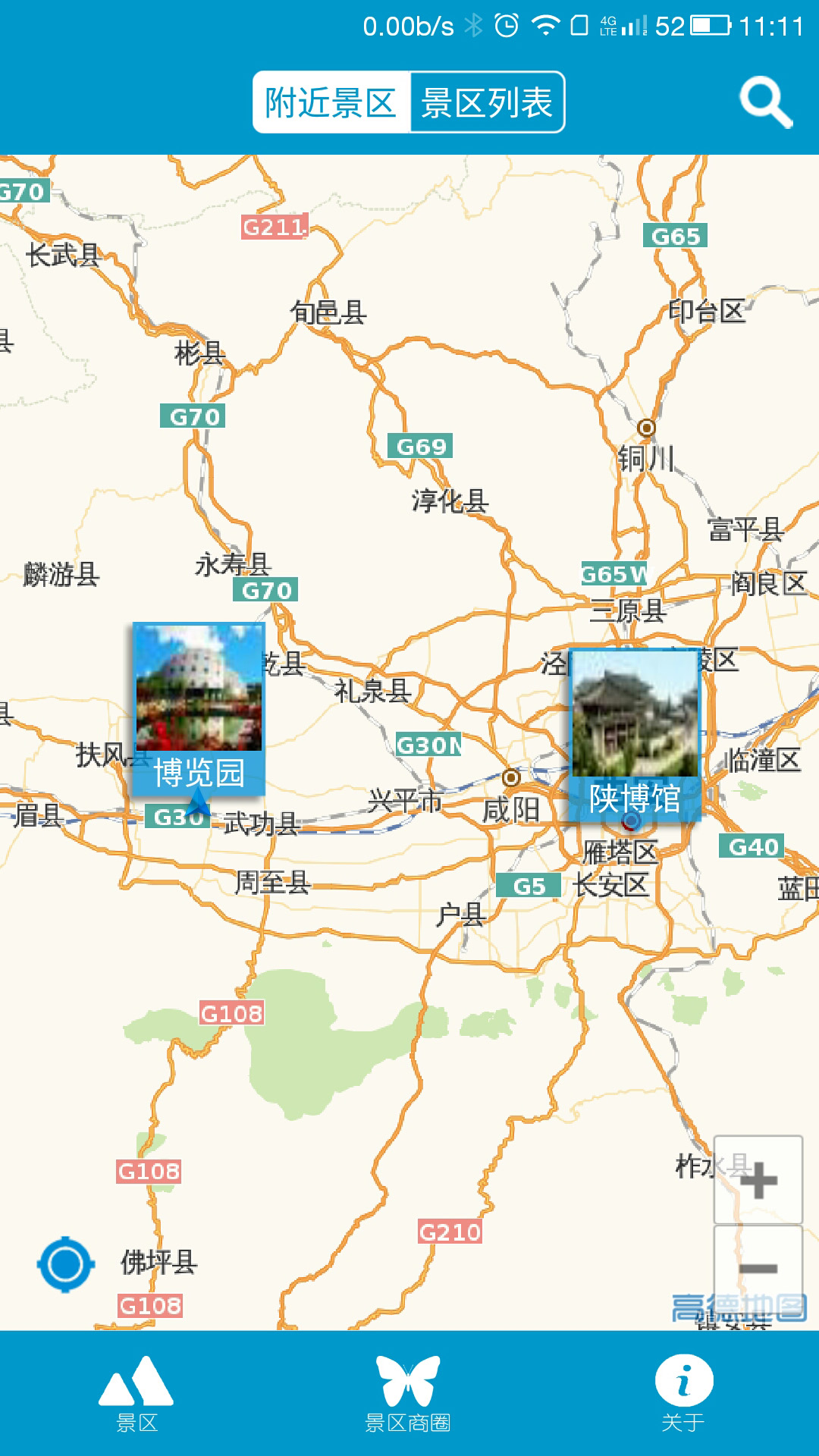
Task: Zoom in on the map
Action: (758, 1179)
